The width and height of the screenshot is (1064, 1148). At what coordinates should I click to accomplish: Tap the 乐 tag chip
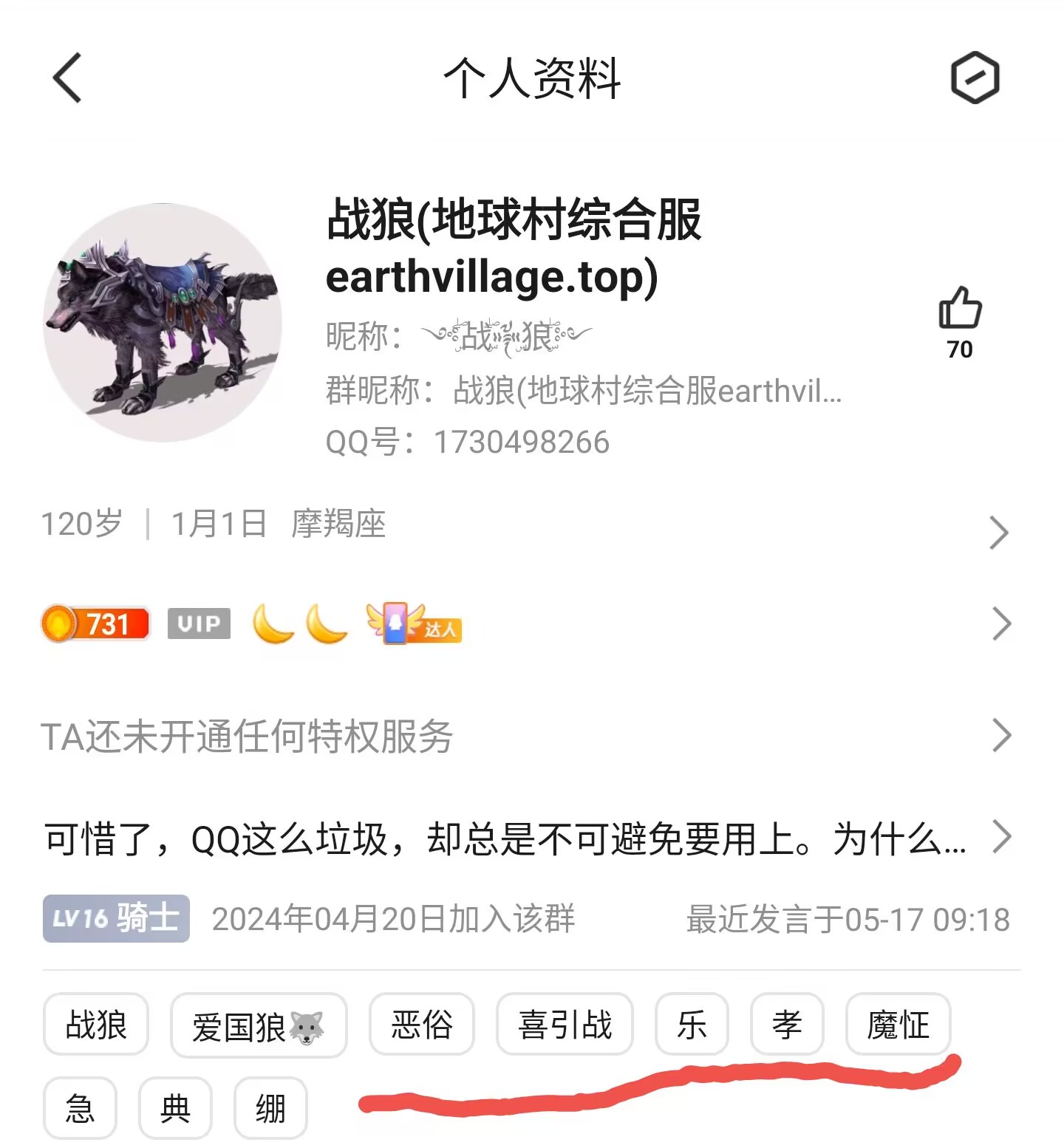(x=692, y=1025)
